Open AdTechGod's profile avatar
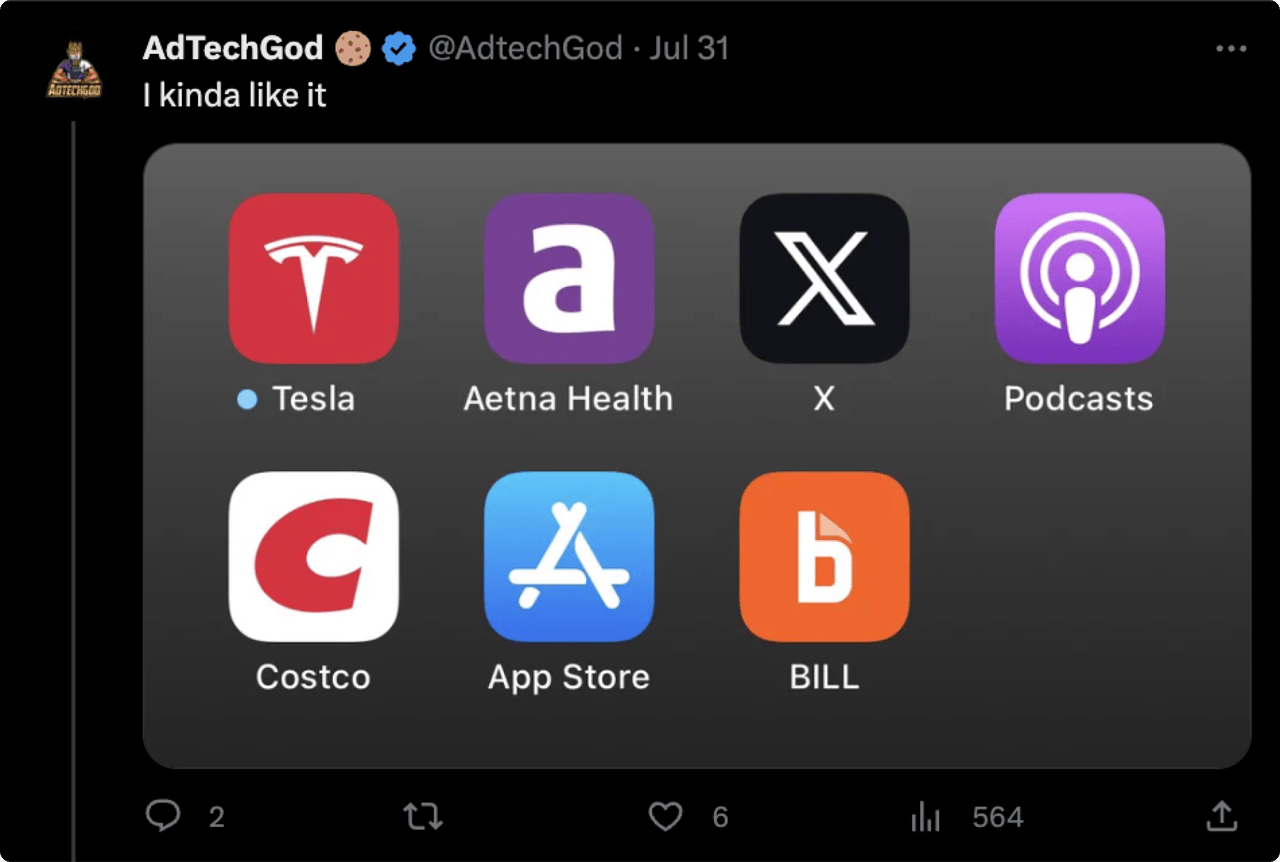Viewport: 1280px width, 862px height. coord(74,72)
